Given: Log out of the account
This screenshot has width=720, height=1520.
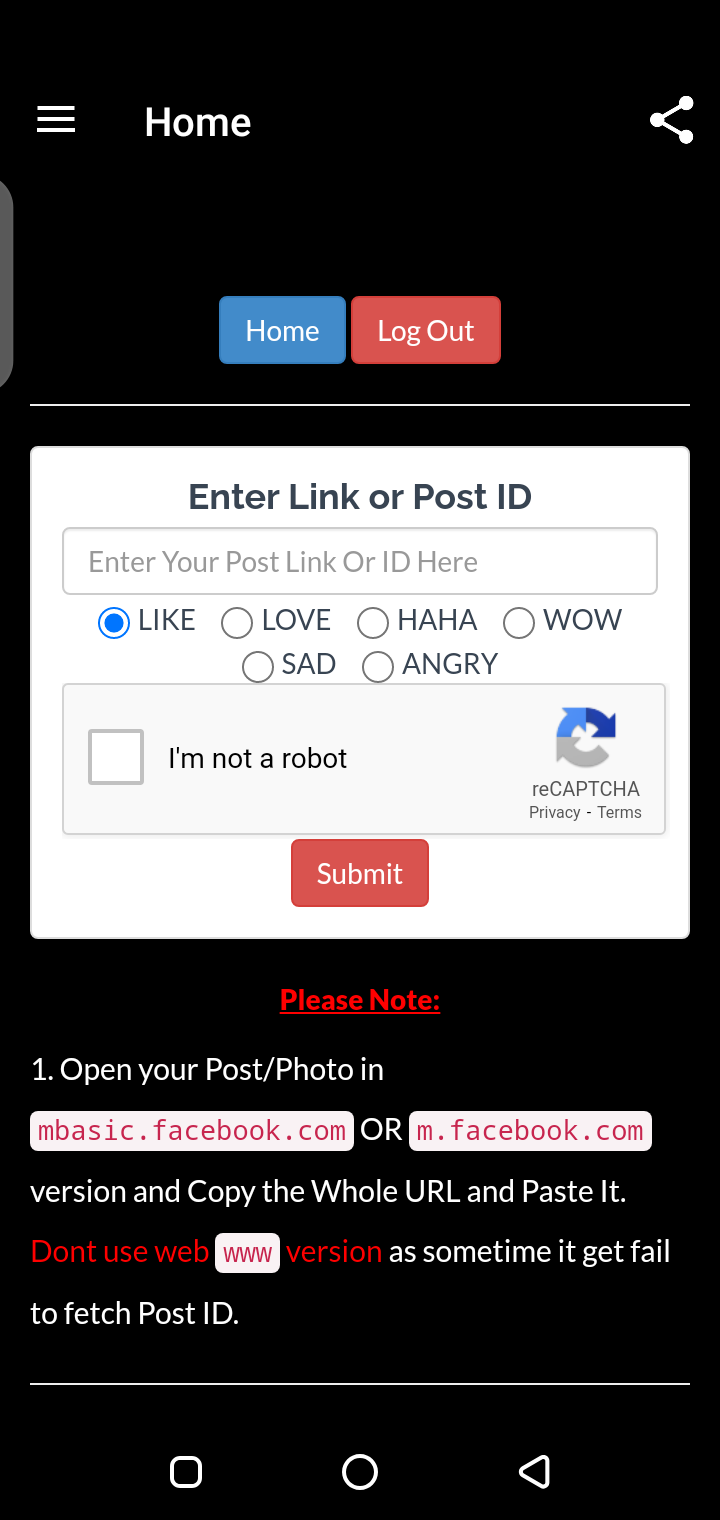Looking at the screenshot, I should point(425,330).
